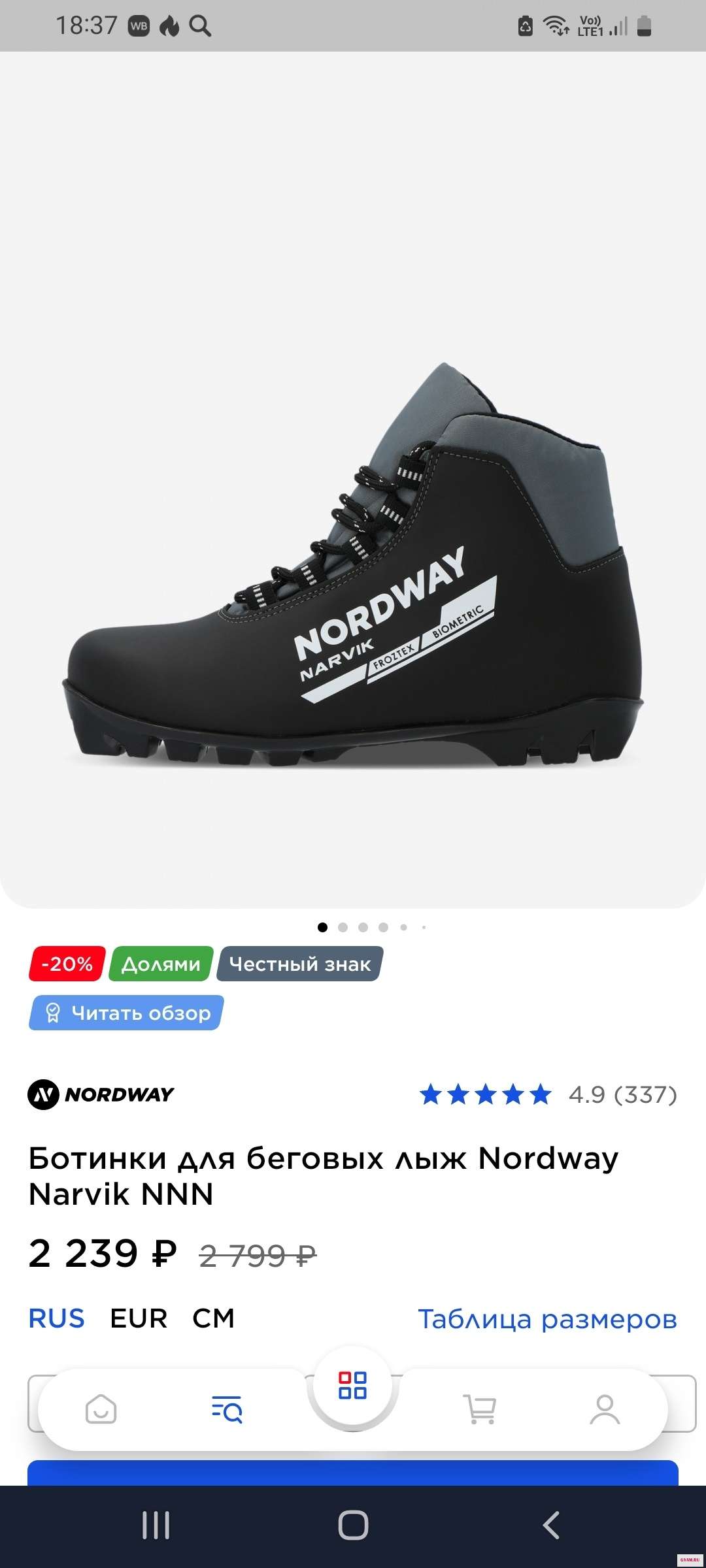Switch sizes to CM

click(x=213, y=1318)
